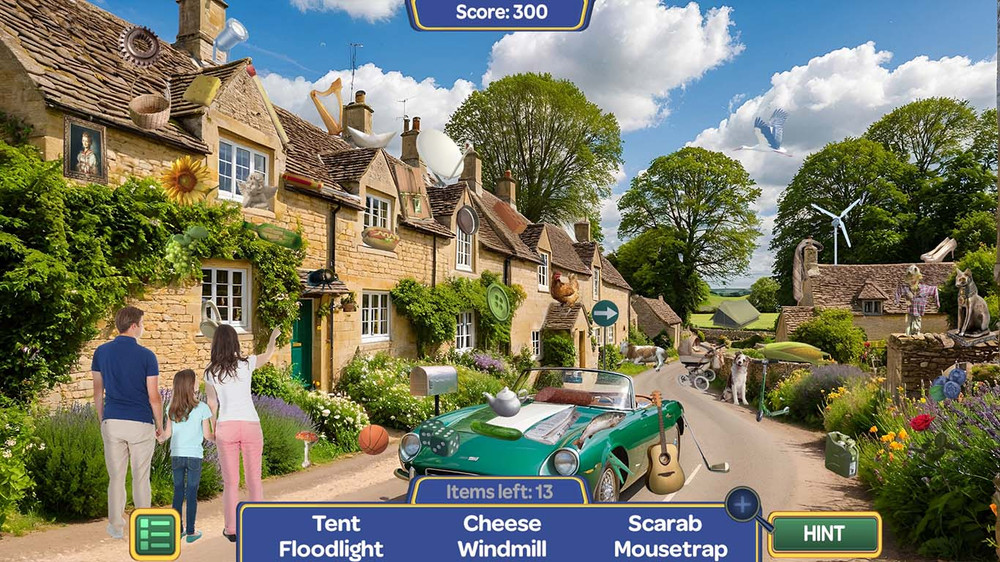Viewport: 1000px width, 562px height.
Task: Find the windmill turbine in the scene
Action: 836,220
